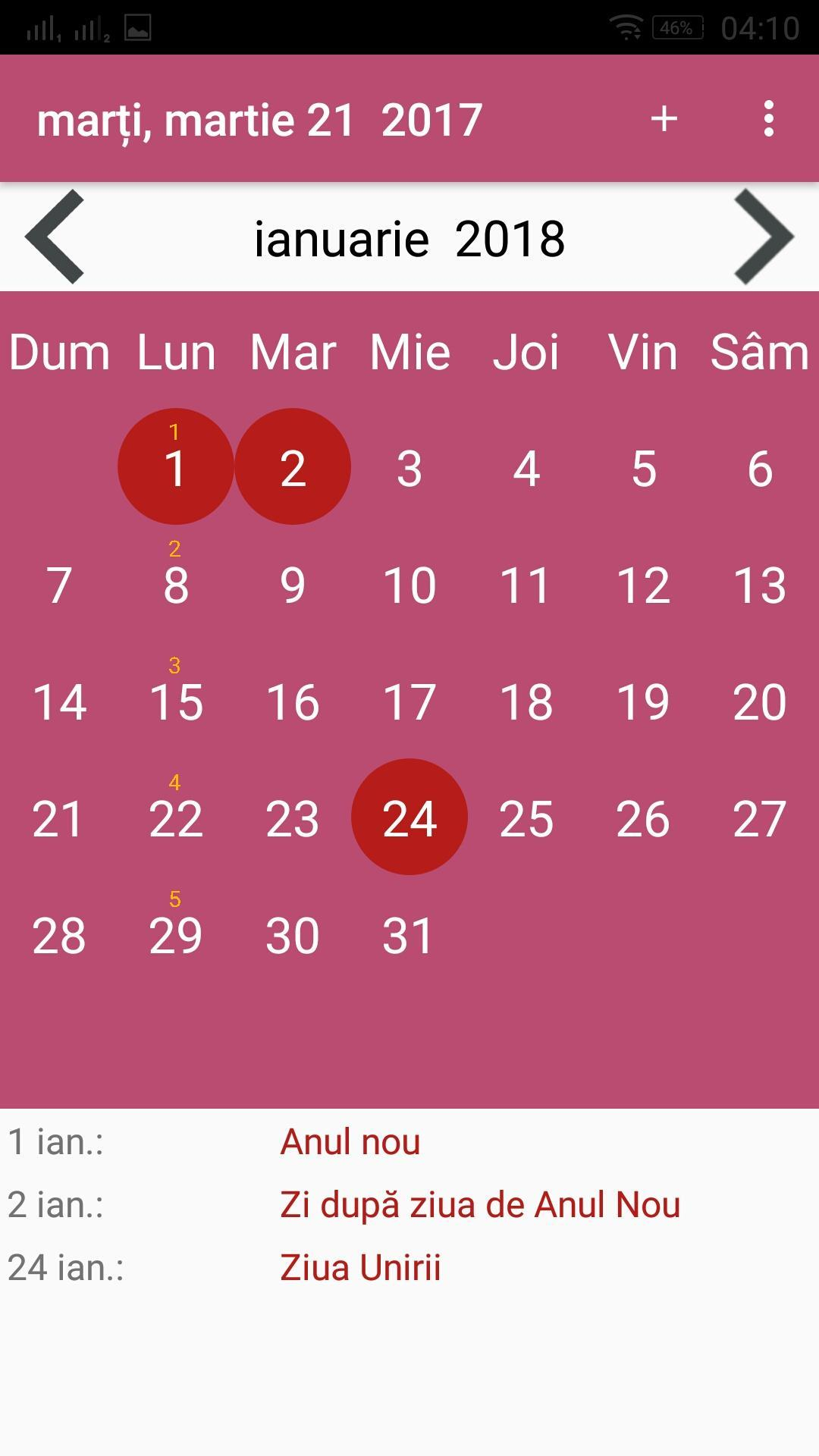Select day 27 on the calendar
This screenshot has height=1456, width=819.
[x=759, y=818]
